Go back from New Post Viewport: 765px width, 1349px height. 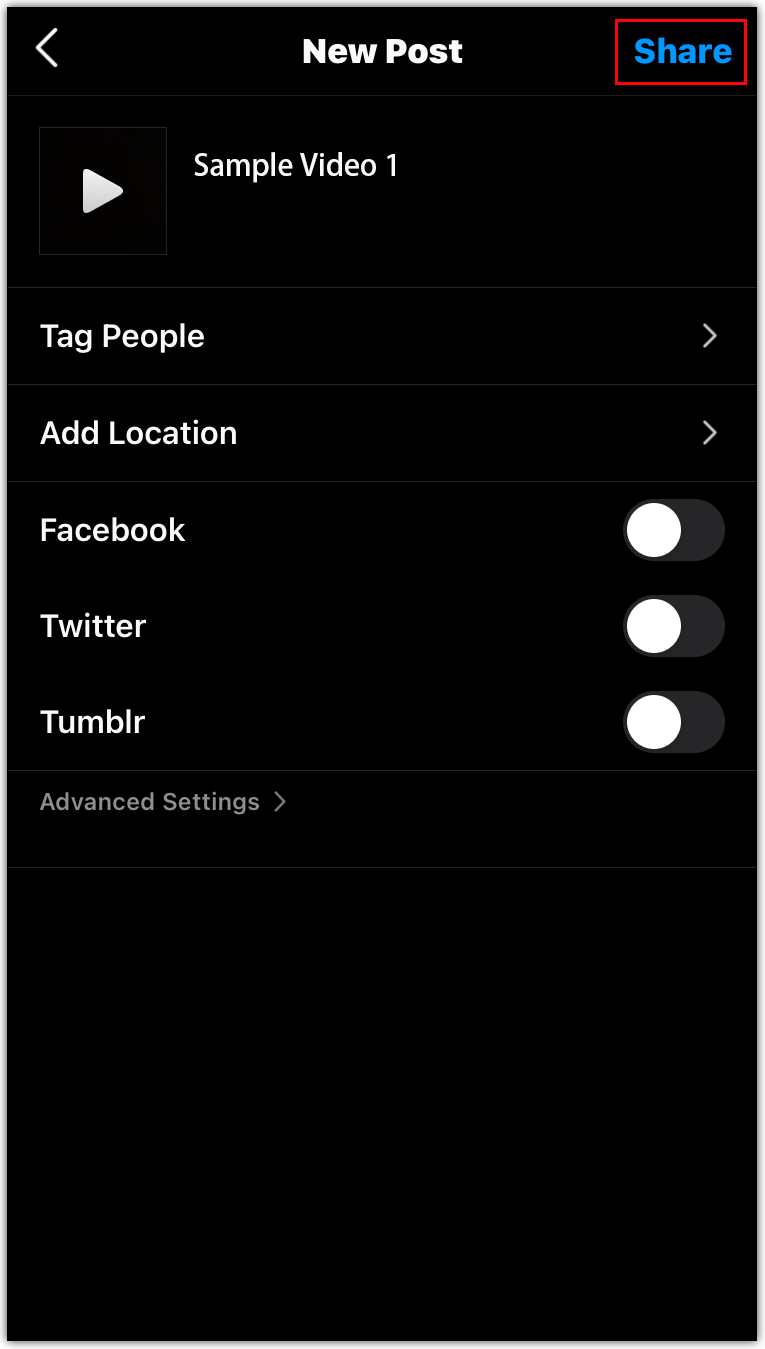coord(47,49)
